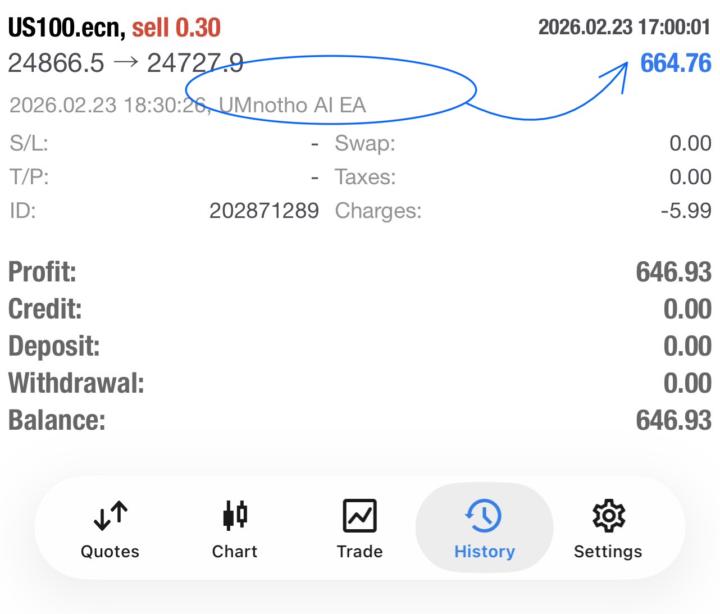The image size is (720, 614).
Task: Select the History tab
Action: click(484, 529)
